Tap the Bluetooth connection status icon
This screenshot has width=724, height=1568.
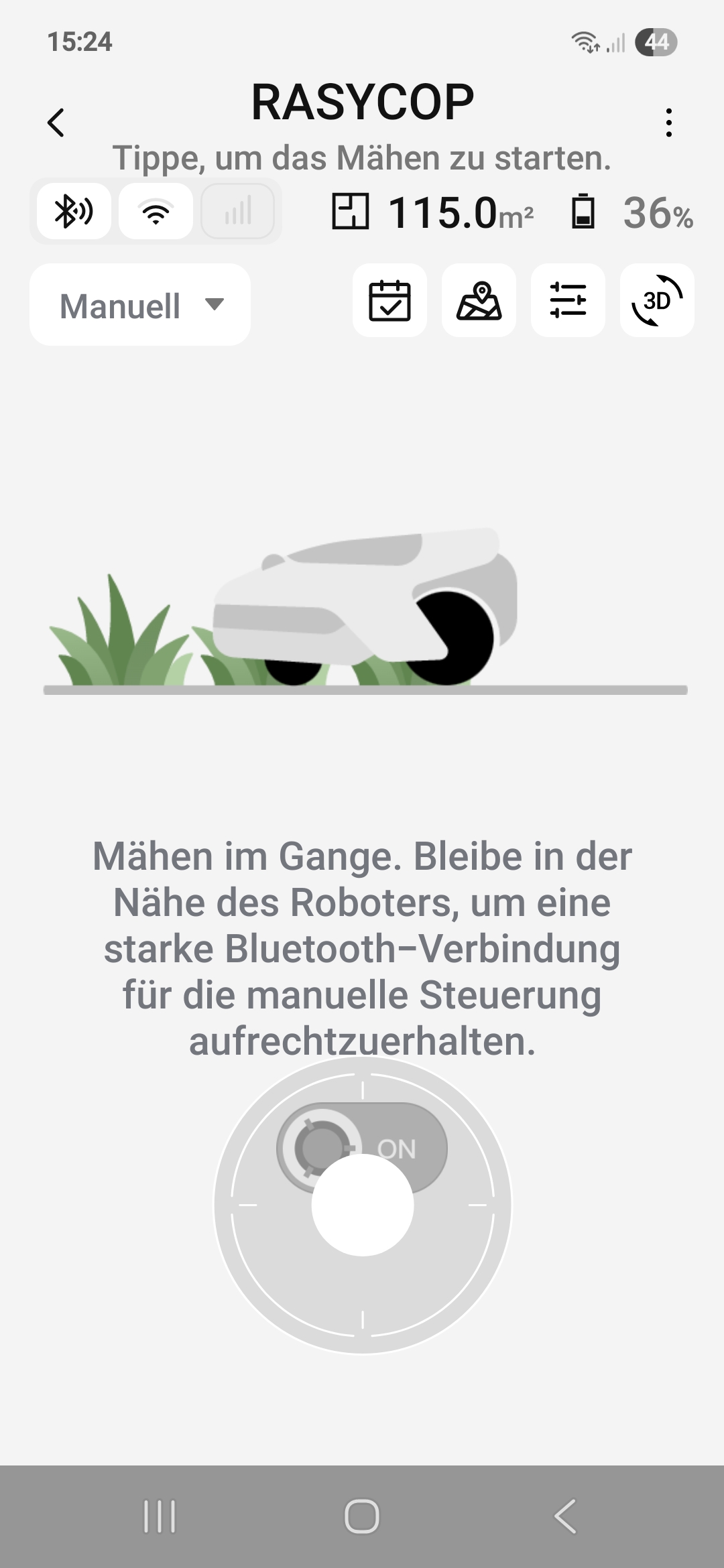coord(74,212)
